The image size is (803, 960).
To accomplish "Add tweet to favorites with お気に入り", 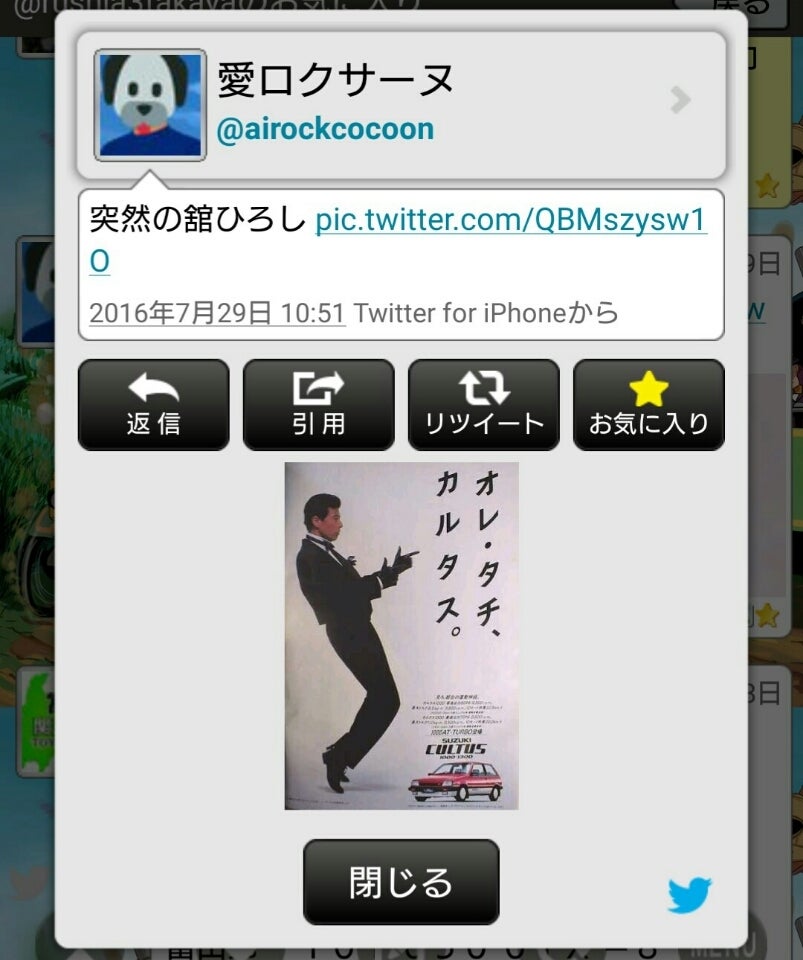I will click(648, 405).
